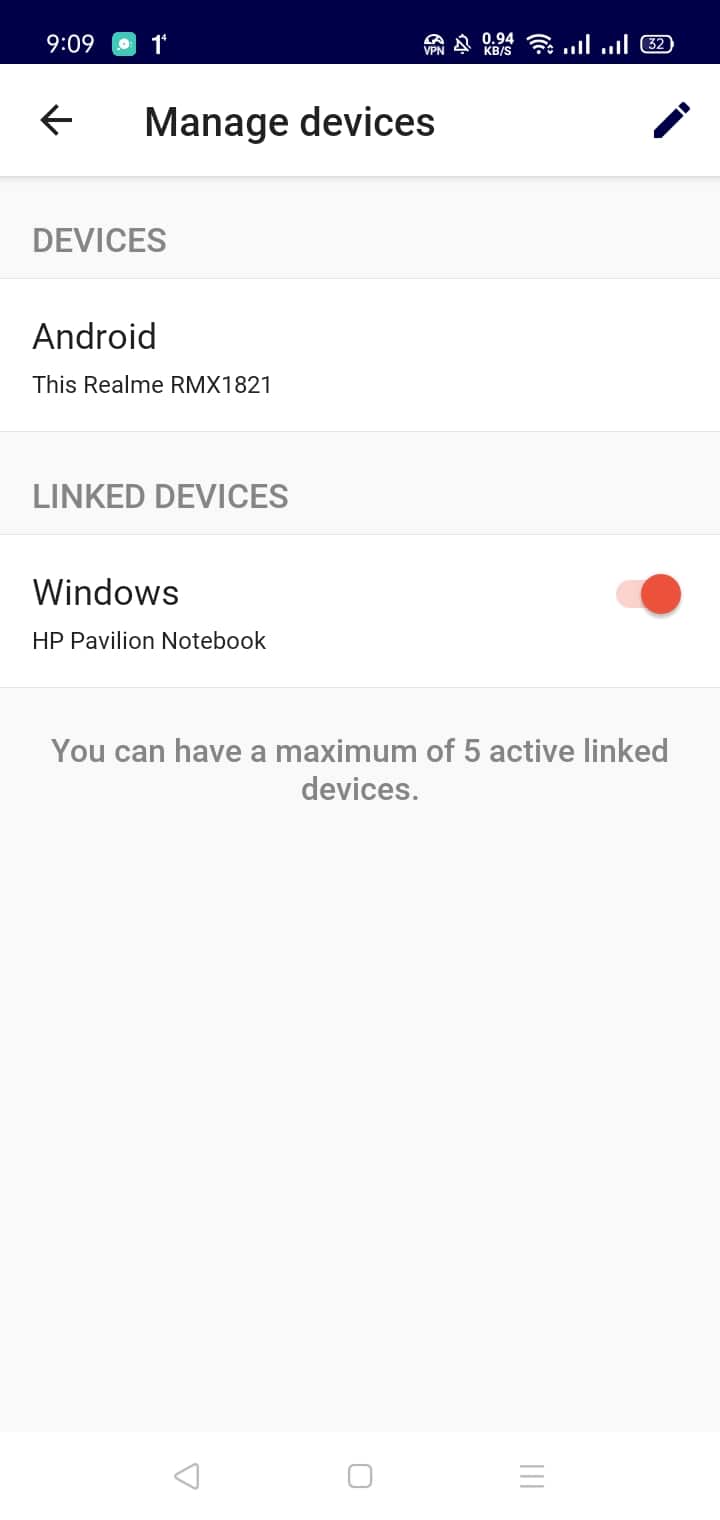The height and width of the screenshot is (1520, 720).
Task: Go back from Manage devices
Action: click(x=56, y=121)
